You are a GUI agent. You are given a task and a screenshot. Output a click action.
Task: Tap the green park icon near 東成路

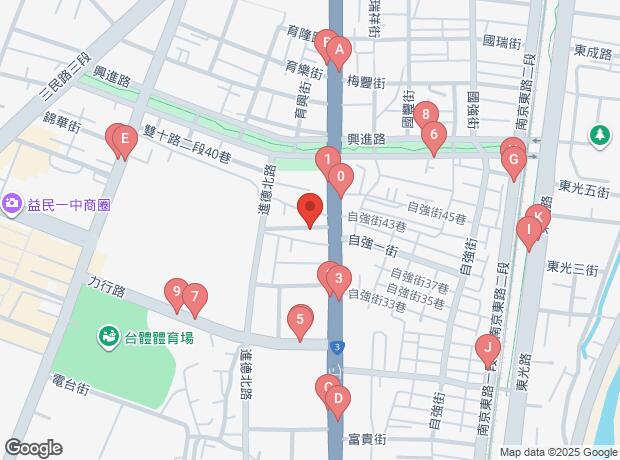pyautogui.click(x=599, y=134)
